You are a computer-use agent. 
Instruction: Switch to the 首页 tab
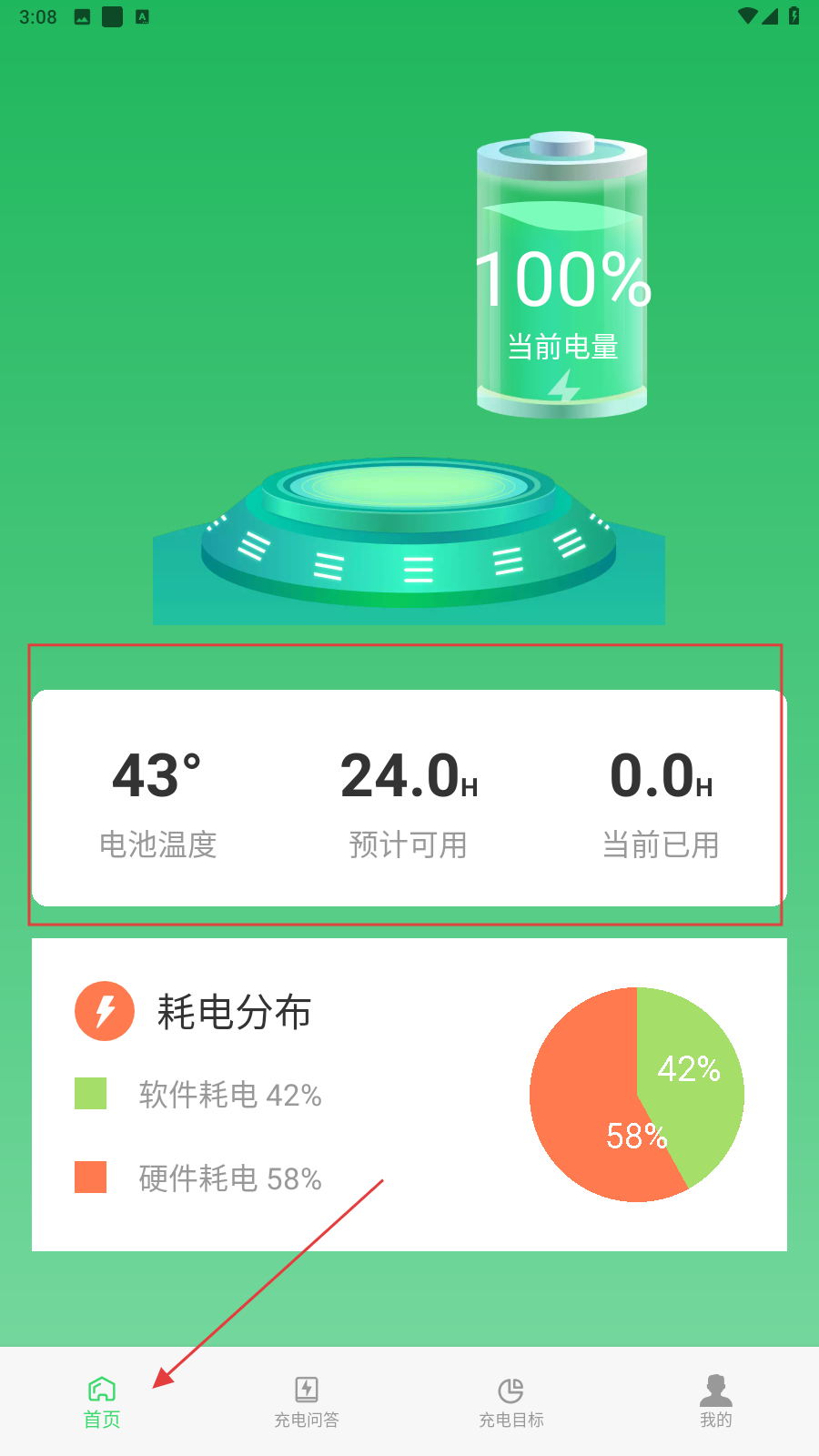pyautogui.click(x=102, y=1401)
